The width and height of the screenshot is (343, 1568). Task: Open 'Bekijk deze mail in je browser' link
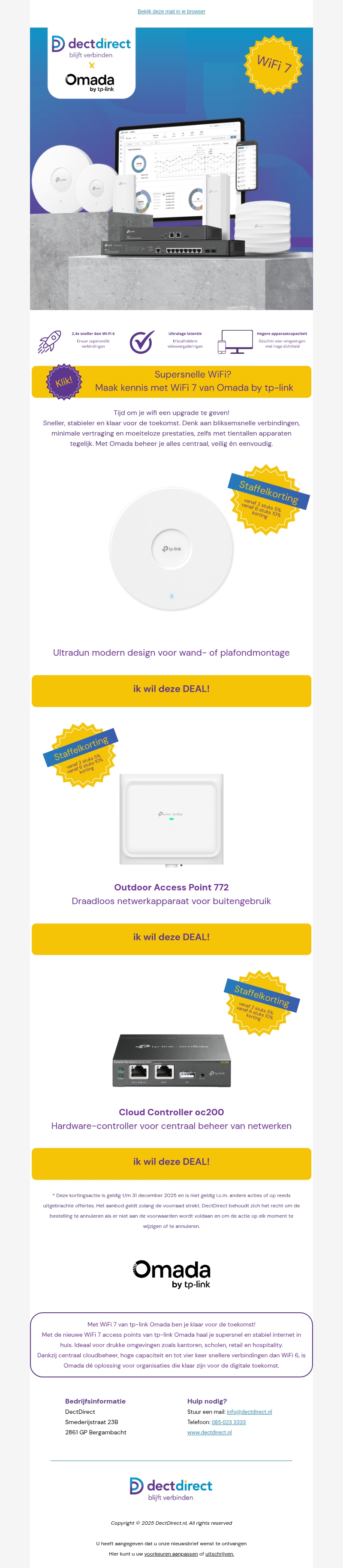click(x=171, y=12)
